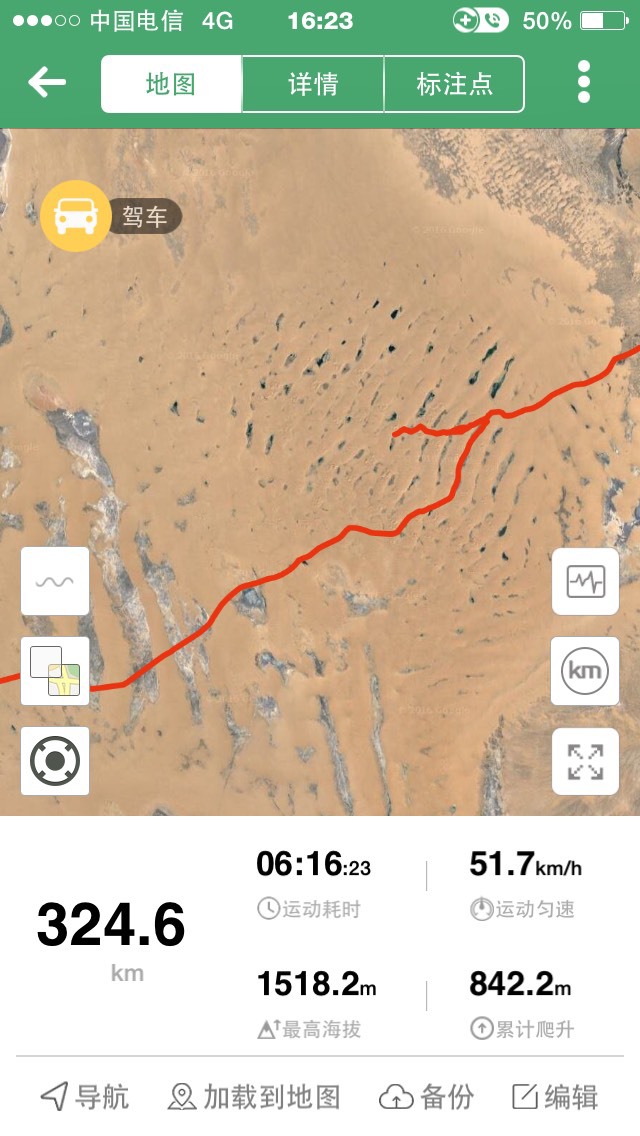Tap 备份 to back up the track
This screenshot has height=1136, width=640.
427,1096
